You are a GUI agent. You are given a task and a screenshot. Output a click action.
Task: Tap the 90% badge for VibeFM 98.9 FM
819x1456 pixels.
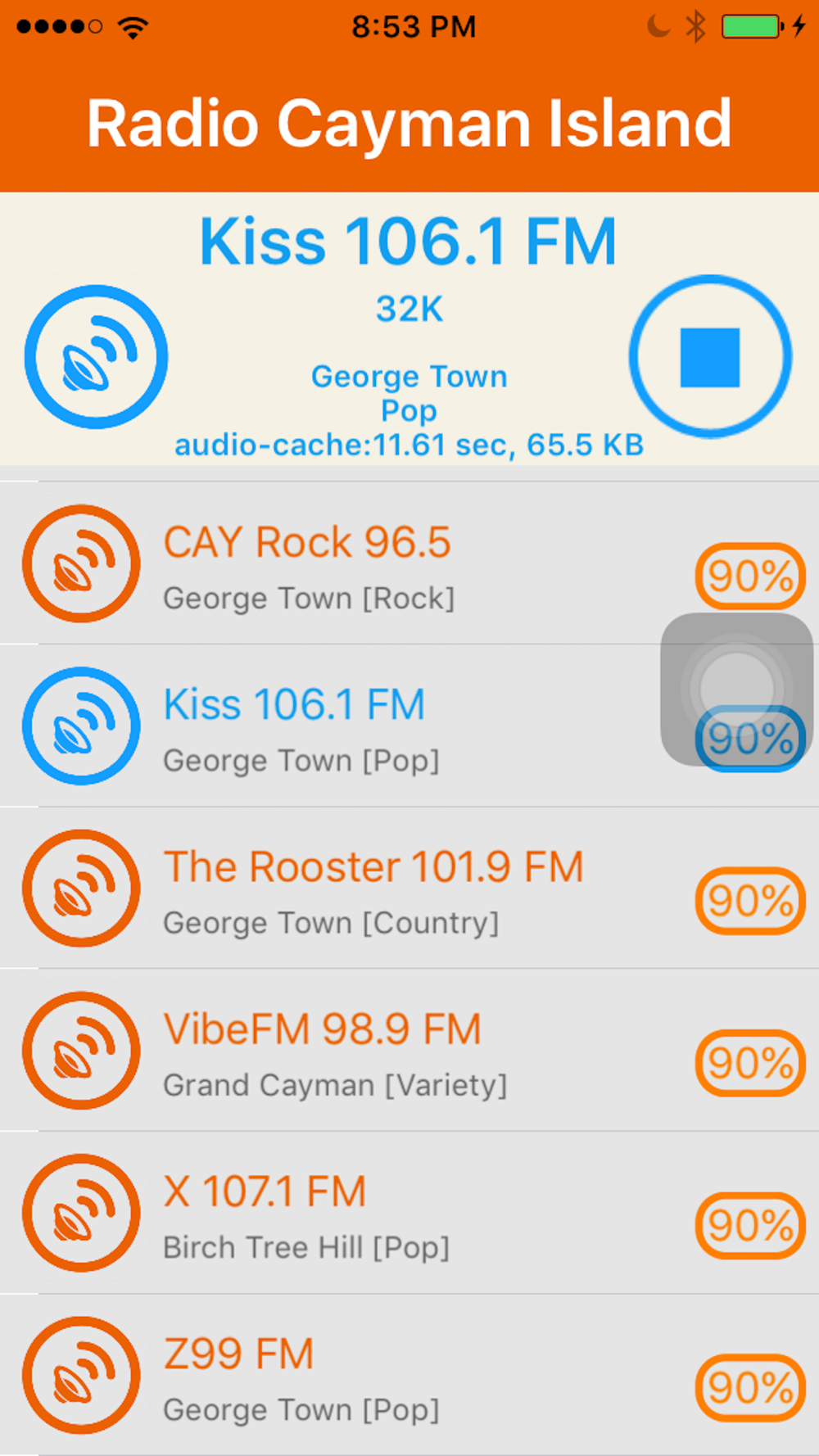750,1062
